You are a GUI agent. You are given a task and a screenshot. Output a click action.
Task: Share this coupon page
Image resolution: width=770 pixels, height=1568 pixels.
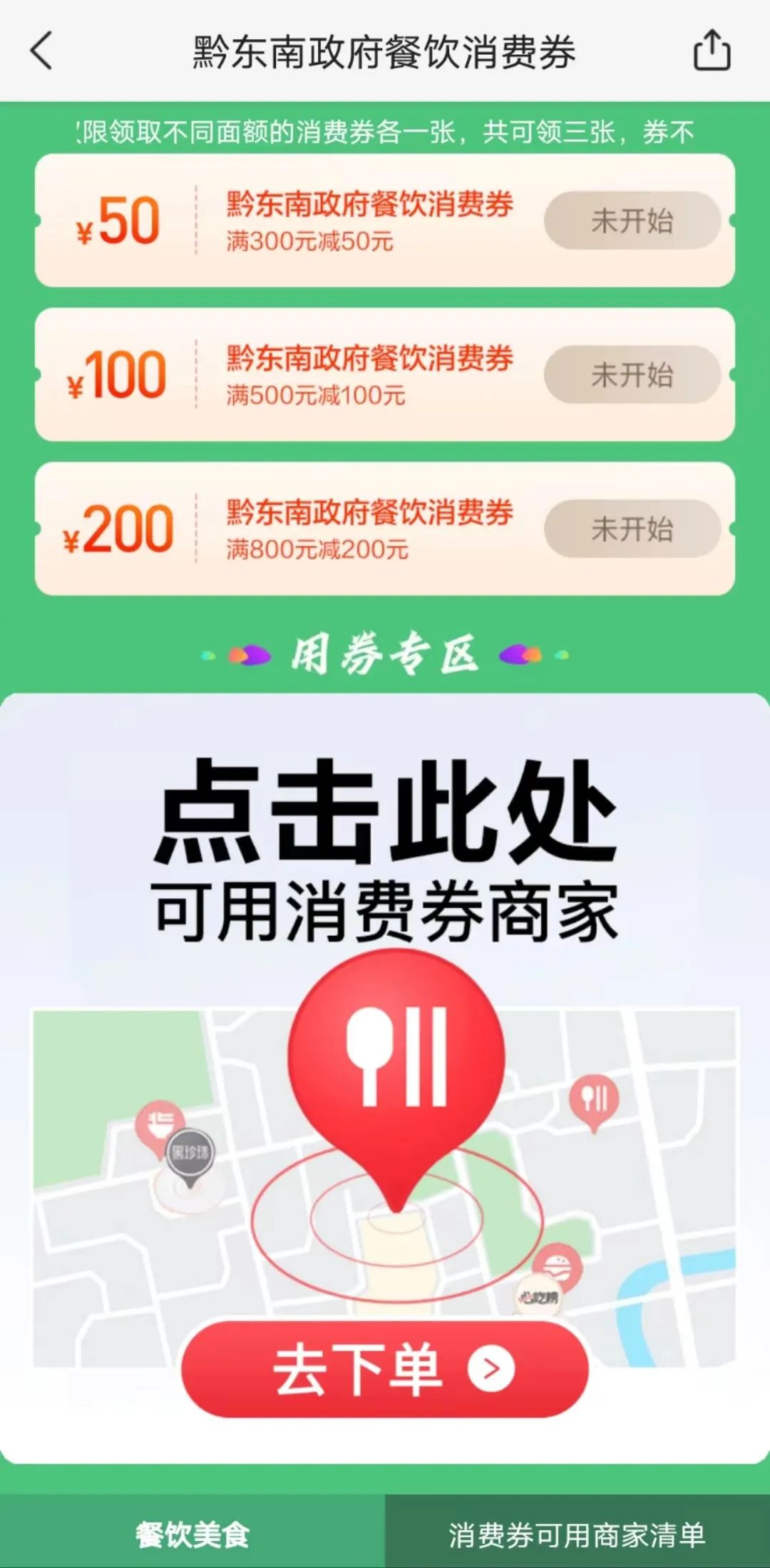pos(712,51)
